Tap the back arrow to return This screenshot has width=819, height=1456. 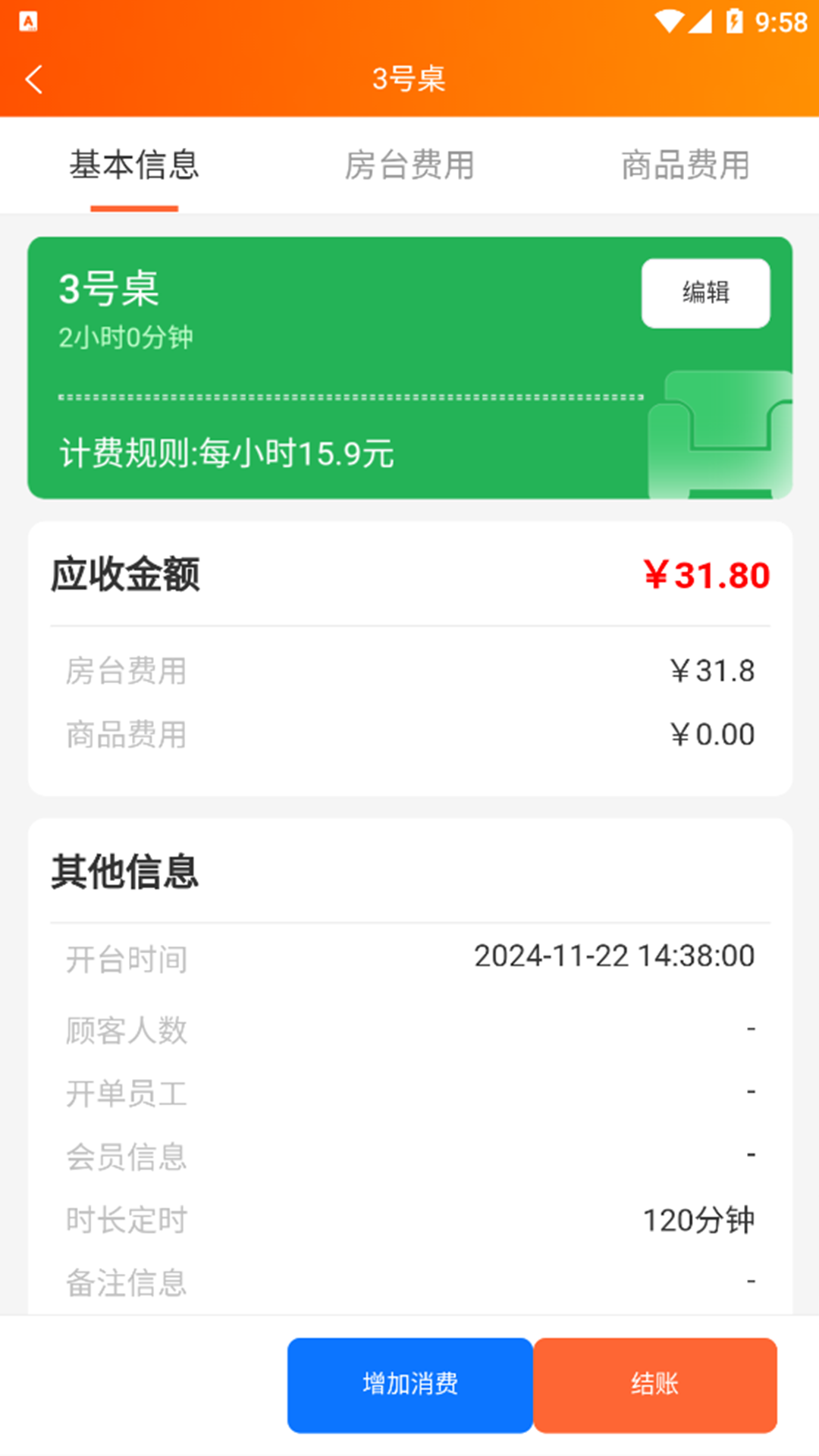(x=34, y=78)
